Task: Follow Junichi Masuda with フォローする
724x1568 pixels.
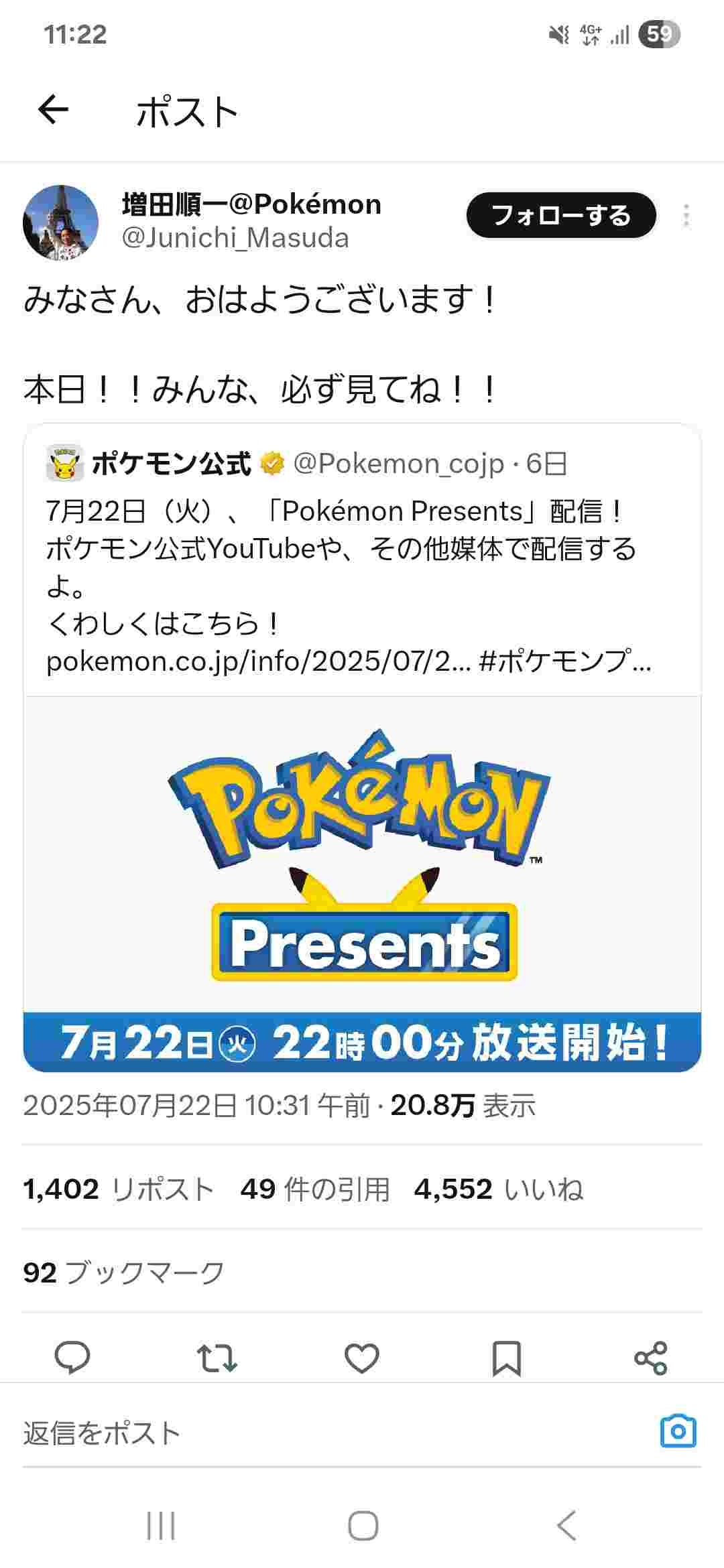Action: 561,216
